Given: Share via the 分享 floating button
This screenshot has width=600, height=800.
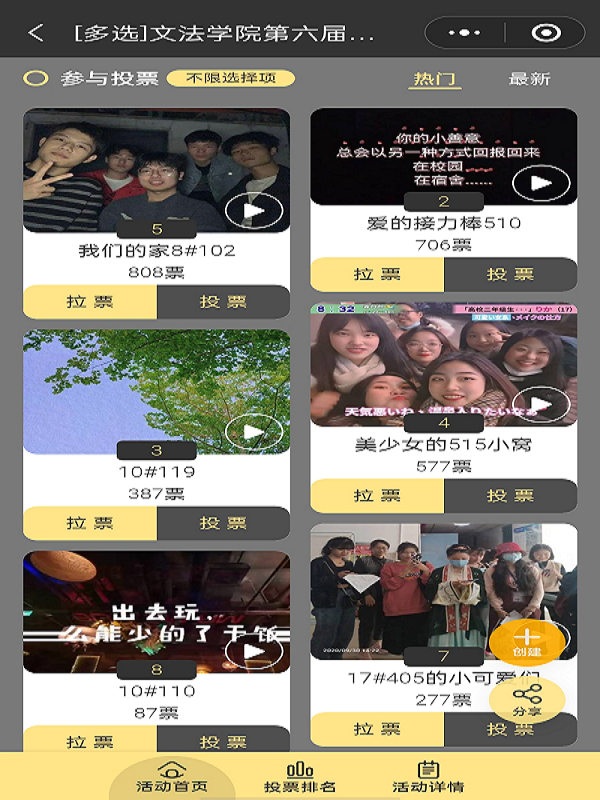Looking at the screenshot, I should coord(527,698).
